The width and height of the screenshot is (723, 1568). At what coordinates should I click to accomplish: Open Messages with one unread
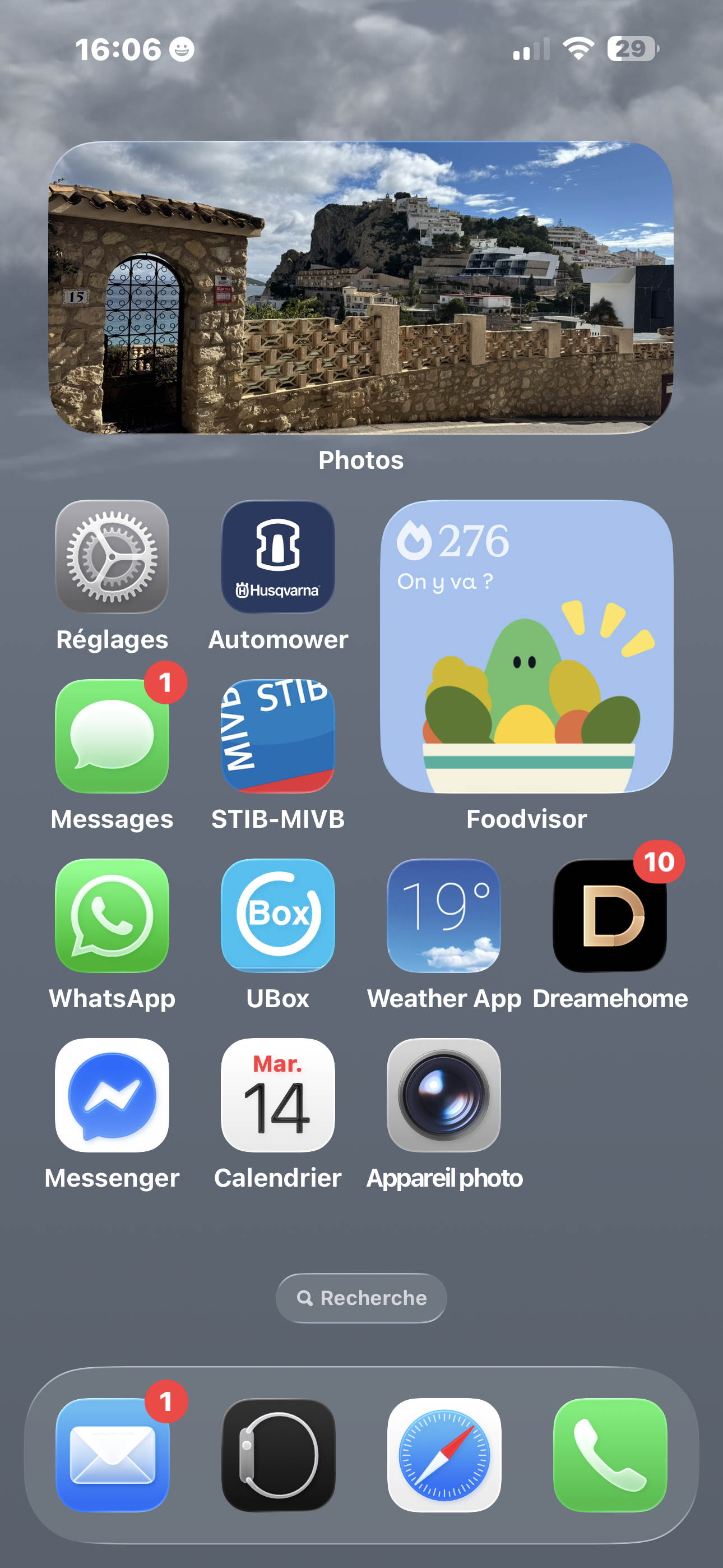pos(112,736)
